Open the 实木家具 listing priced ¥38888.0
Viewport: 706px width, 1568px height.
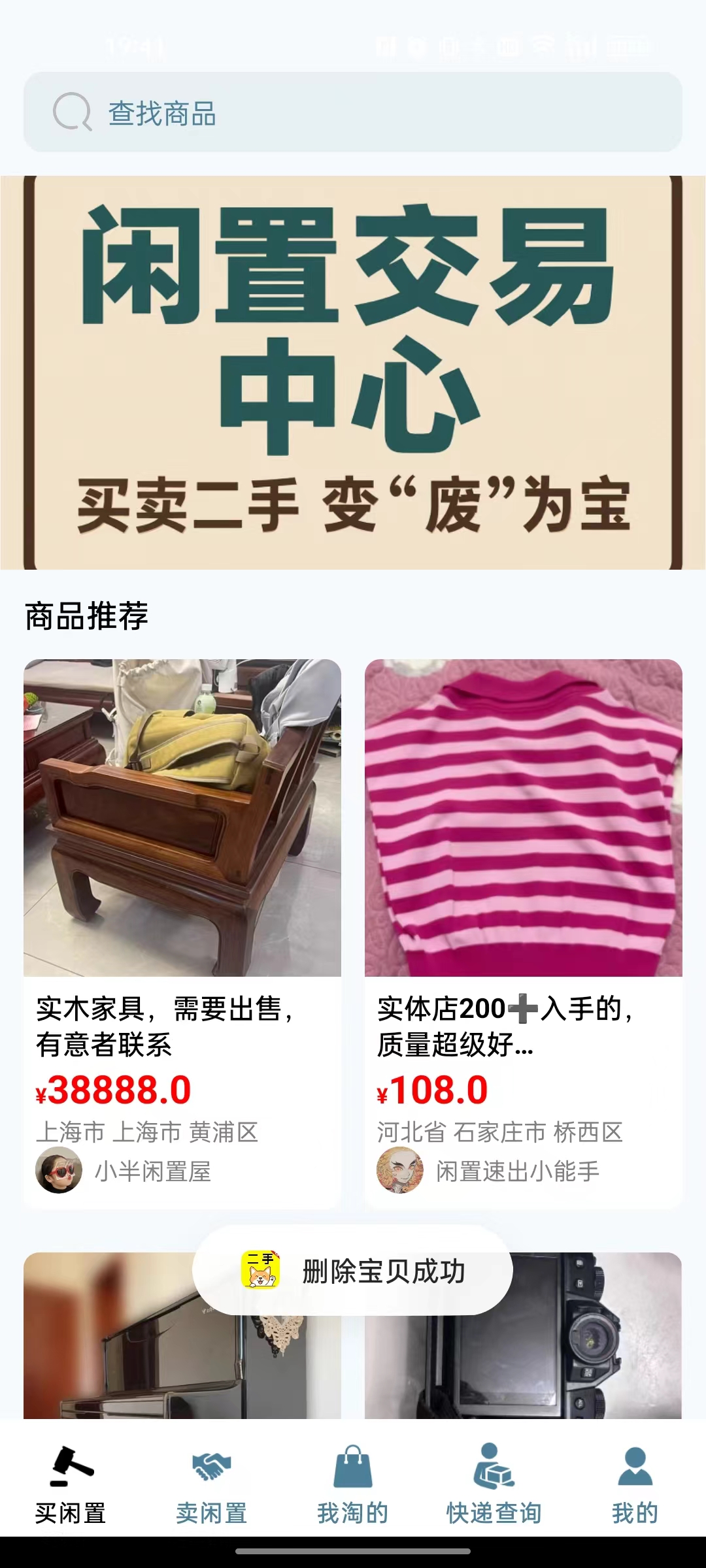click(182, 915)
